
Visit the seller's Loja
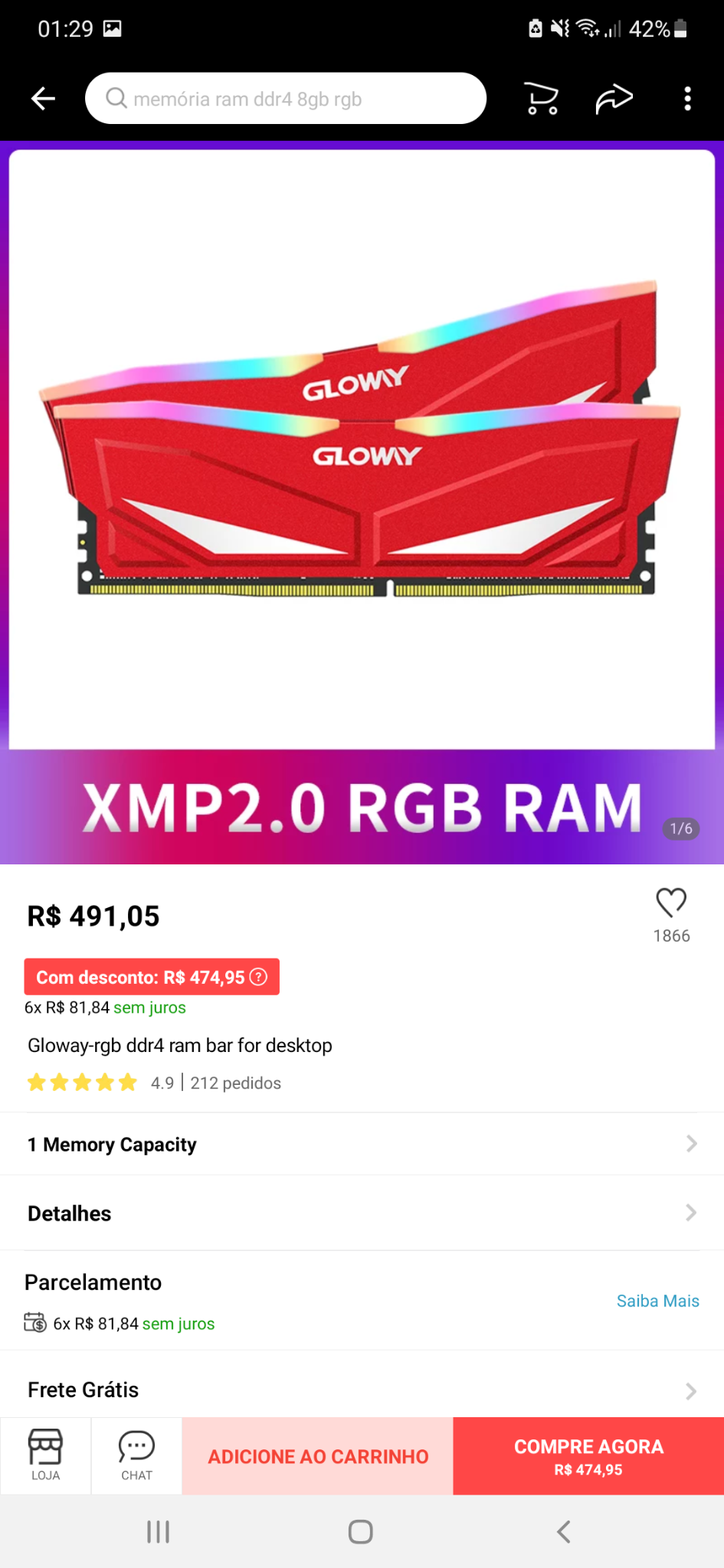point(45,1455)
